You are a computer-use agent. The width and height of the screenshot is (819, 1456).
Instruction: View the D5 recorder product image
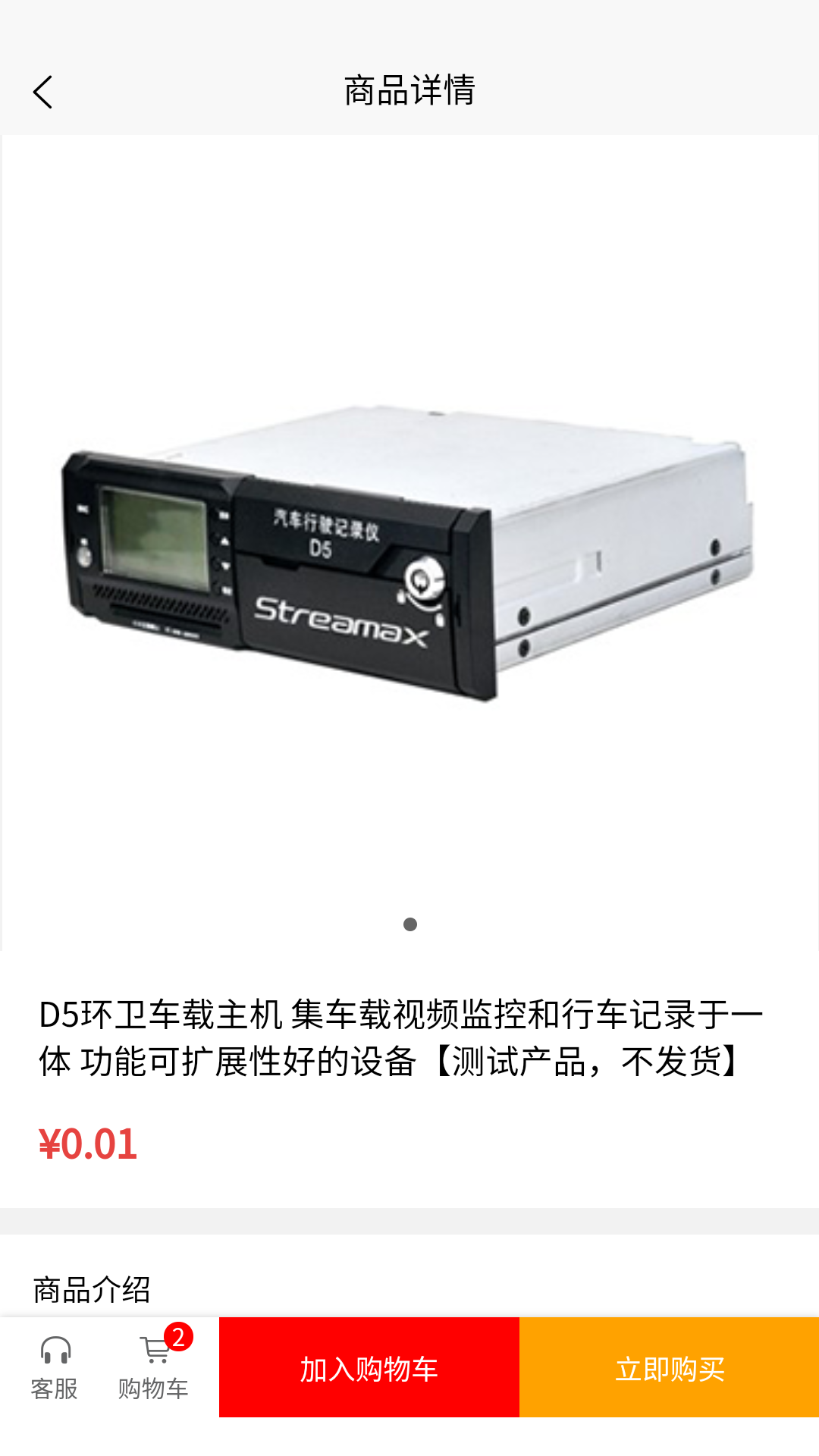coord(409,552)
